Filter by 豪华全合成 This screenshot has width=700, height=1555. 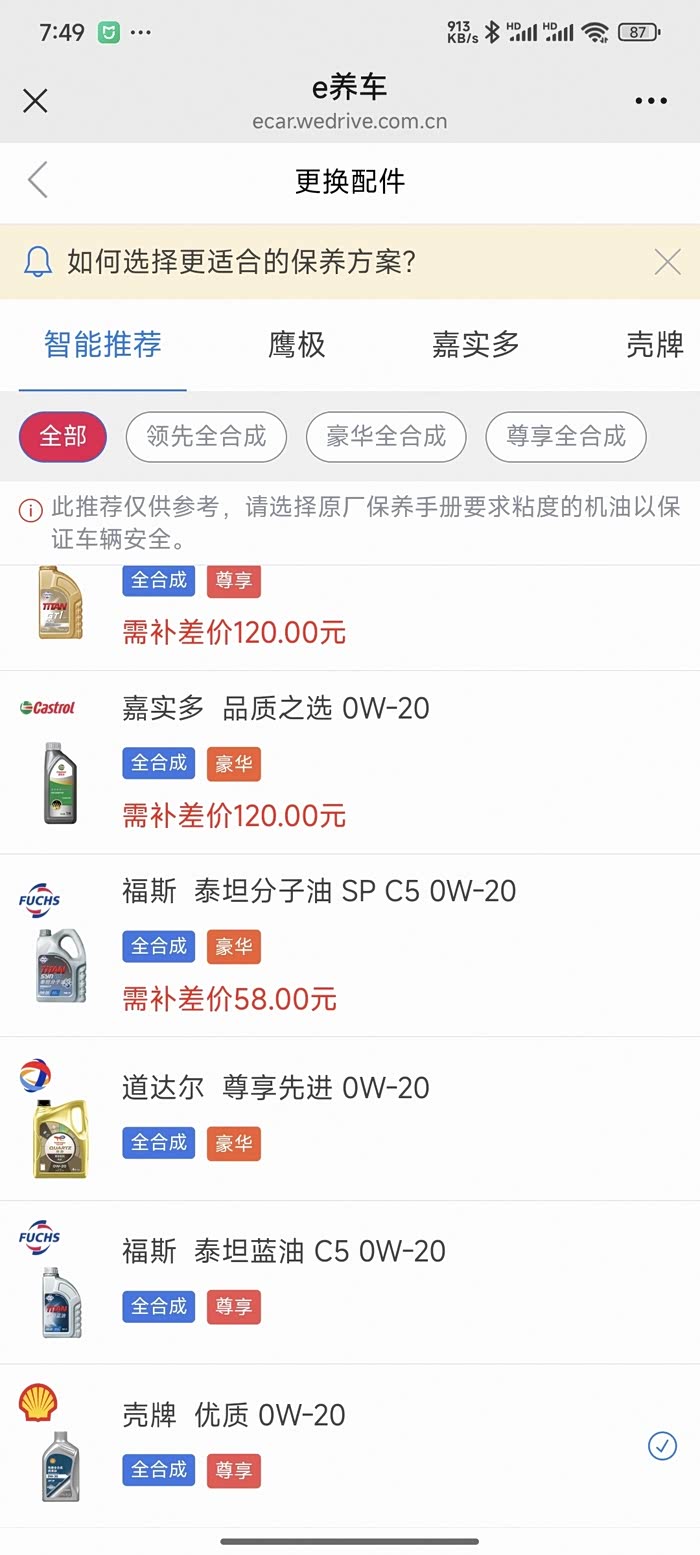tap(386, 437)
